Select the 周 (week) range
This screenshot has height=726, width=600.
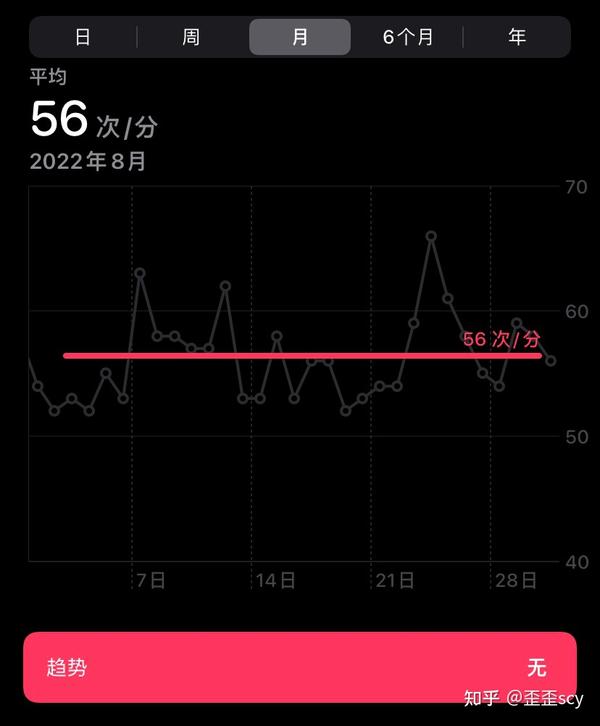tap(191, 37)
